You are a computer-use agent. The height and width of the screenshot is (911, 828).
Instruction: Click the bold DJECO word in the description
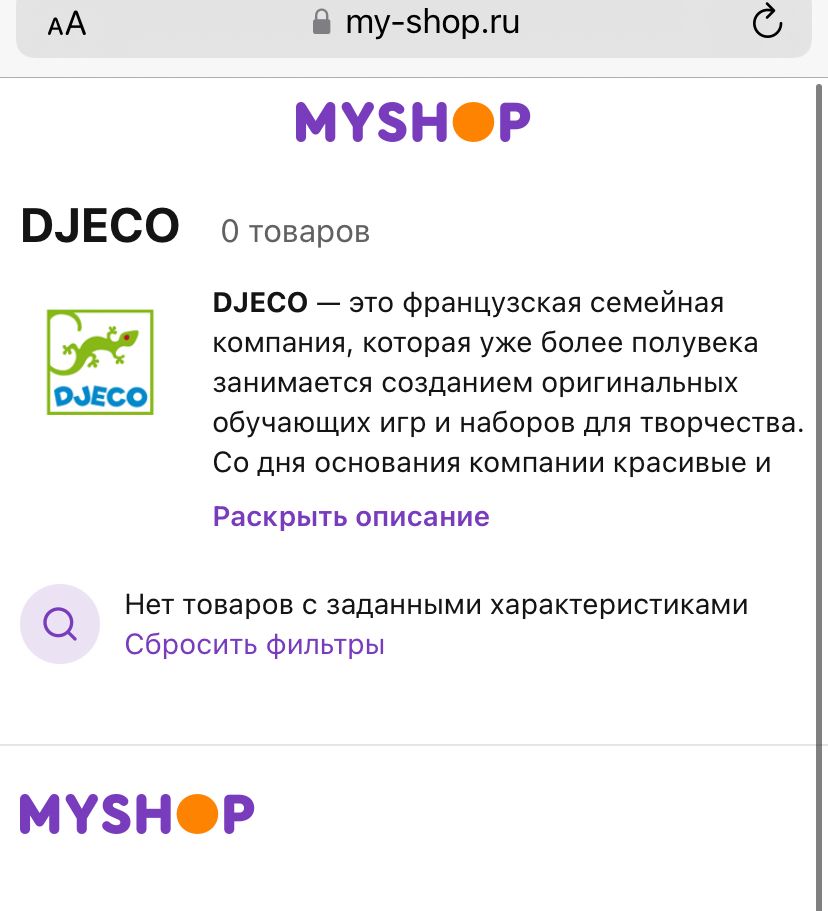point(260,303)
